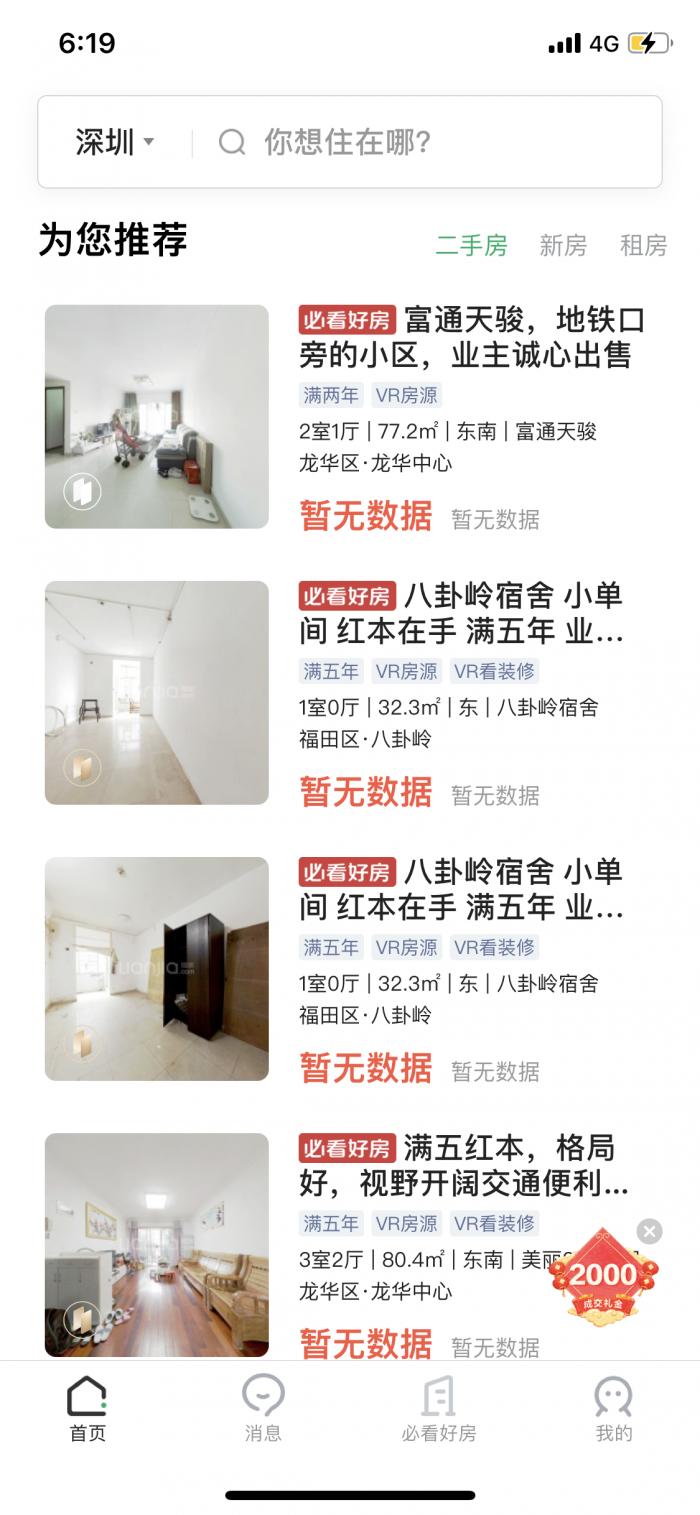
Task: Dismiss the 2000 成交礼金 floating banner
Action: tap(650, 1231)
